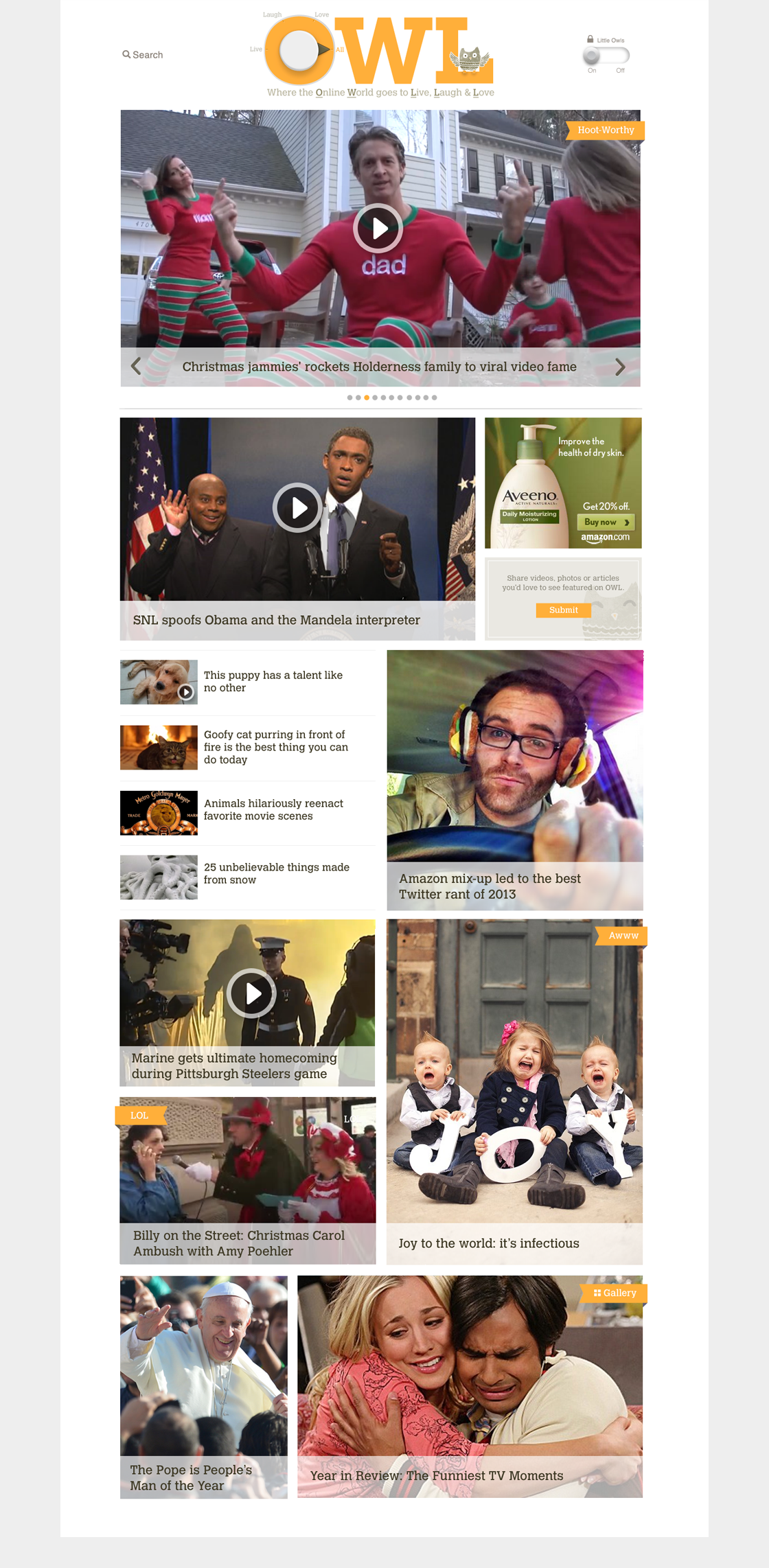Select the first carousel page dot
Image resolution: width=769 pixels, height=1568 pixels.
point(349,397)
